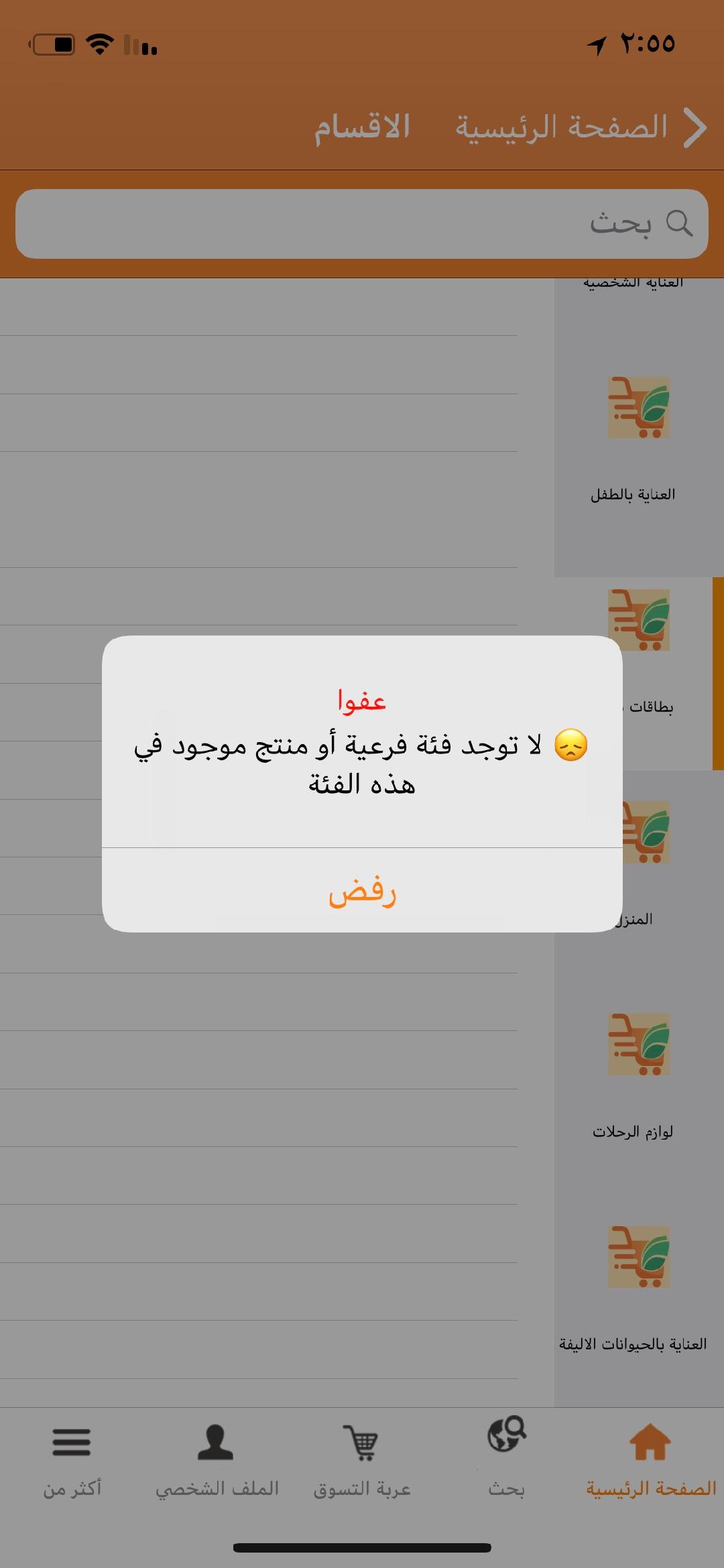Go back to الصفحة الرئيسية

(580, 127)
